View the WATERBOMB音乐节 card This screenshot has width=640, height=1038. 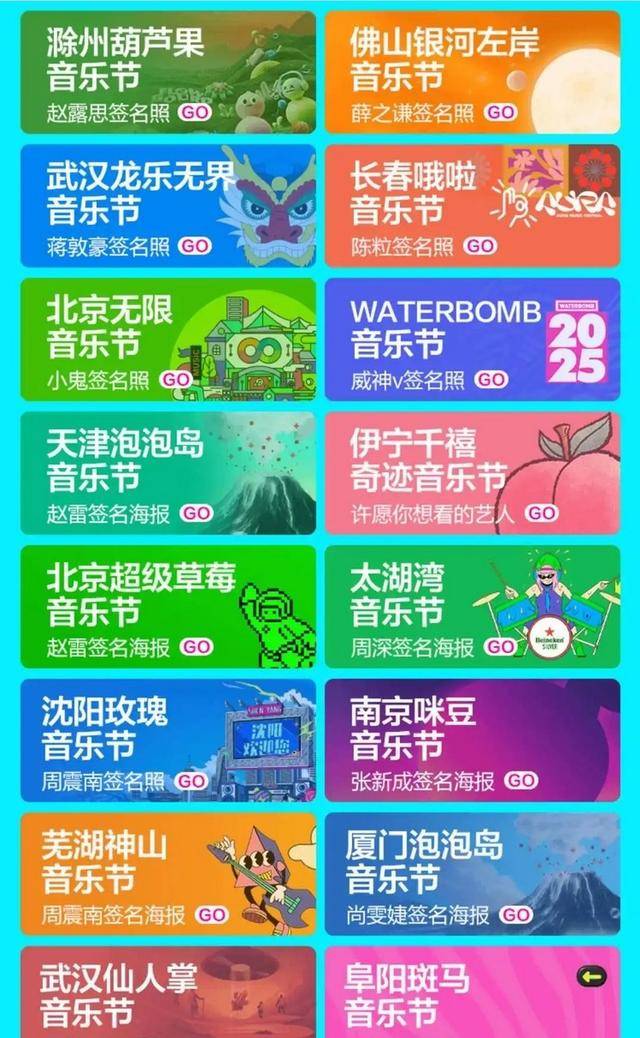point(473,340)
